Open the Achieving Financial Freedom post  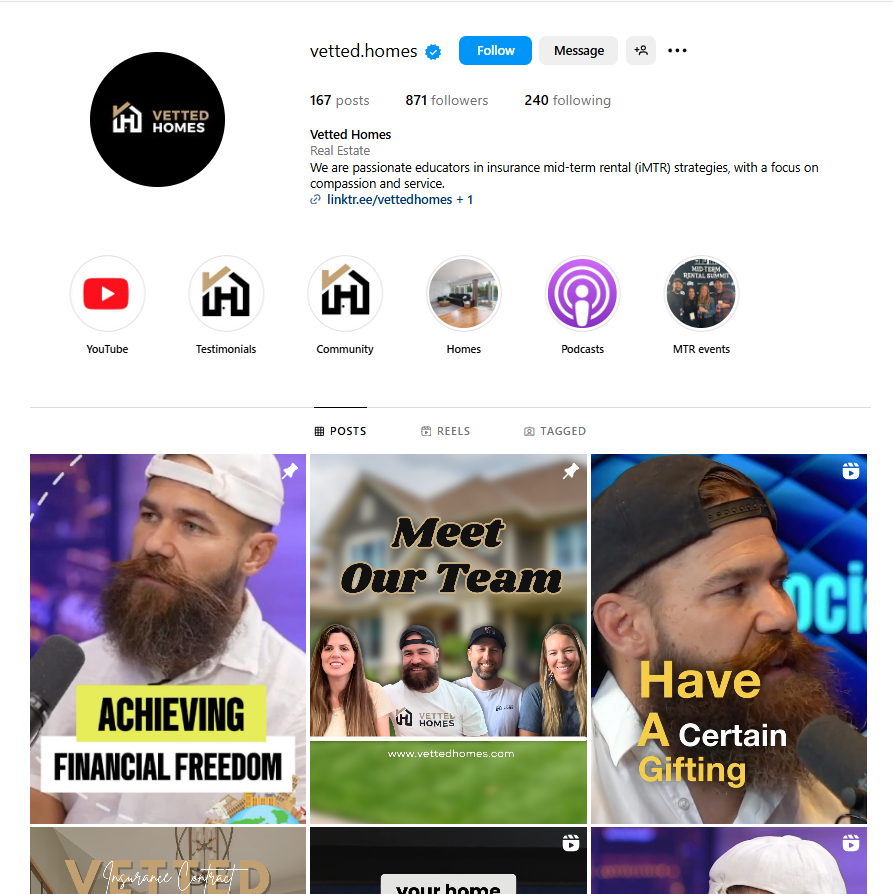[168, 639]
